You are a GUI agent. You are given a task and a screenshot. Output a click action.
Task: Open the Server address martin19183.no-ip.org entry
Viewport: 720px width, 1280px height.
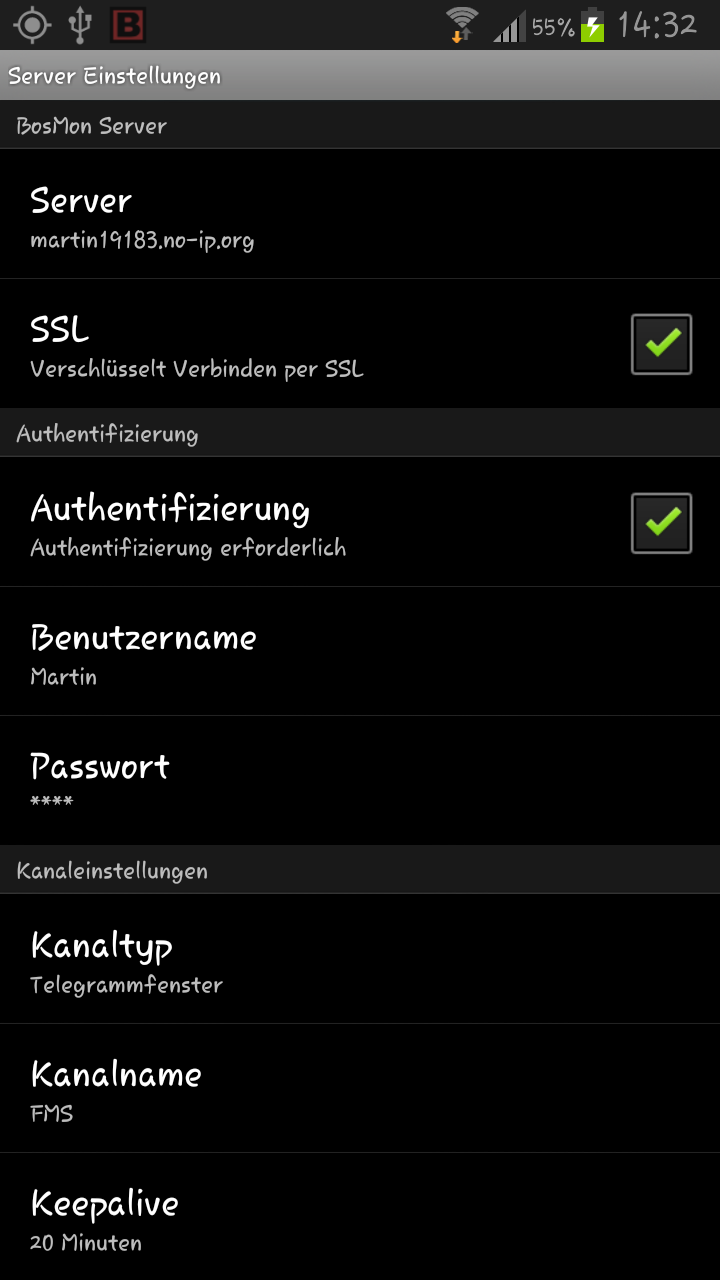point(360,215)
